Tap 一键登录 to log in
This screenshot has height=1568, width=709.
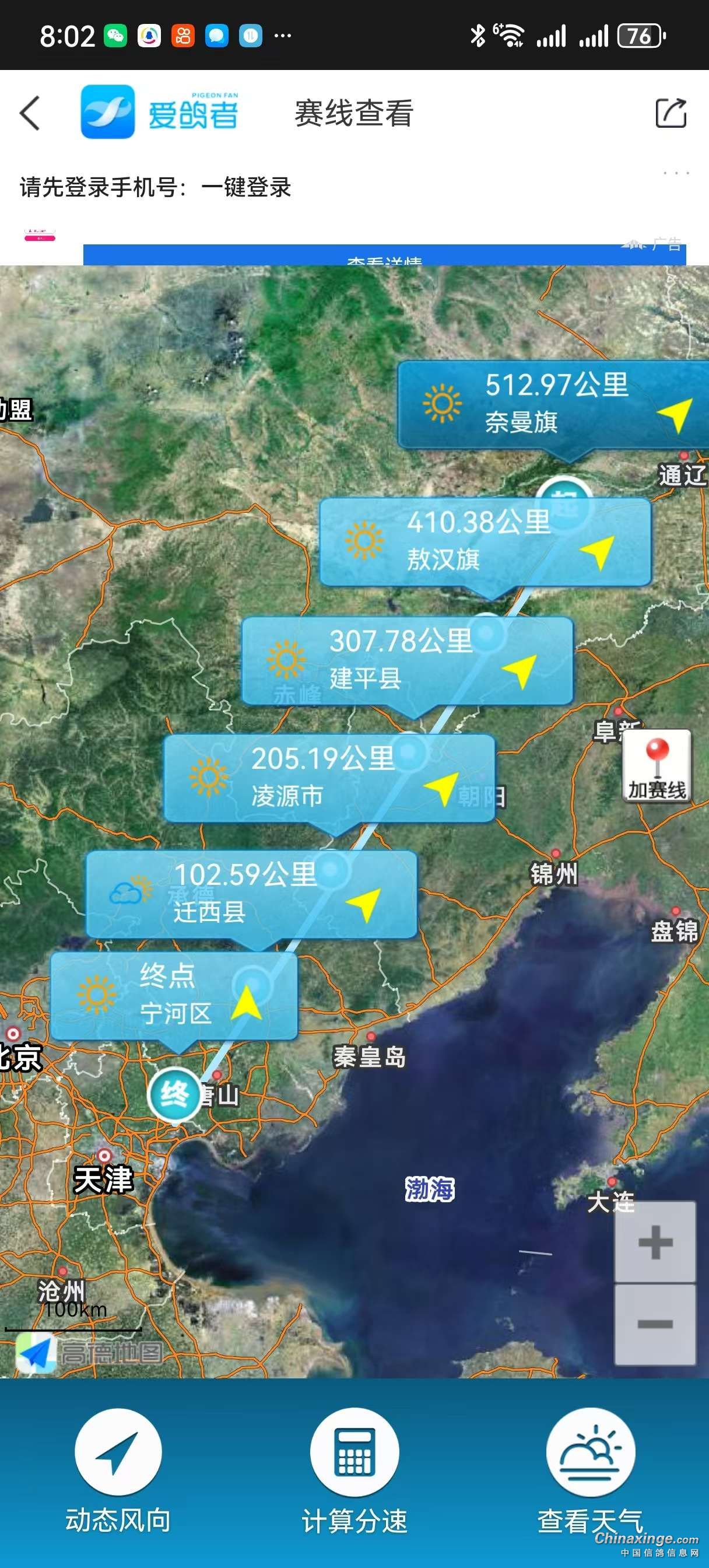[246, 187]
